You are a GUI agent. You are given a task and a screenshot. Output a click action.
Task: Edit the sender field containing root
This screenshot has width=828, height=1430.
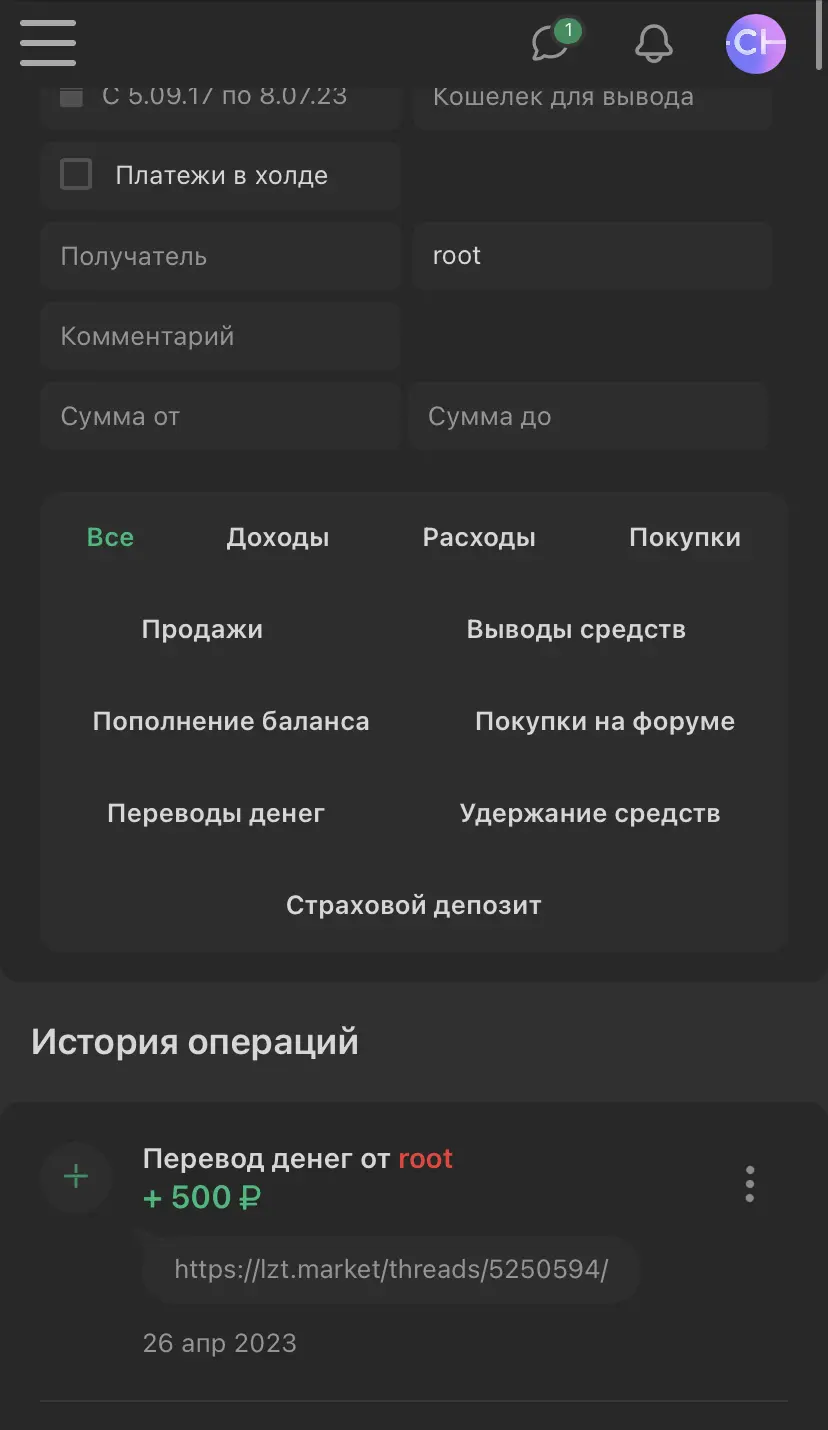[592, 256]
